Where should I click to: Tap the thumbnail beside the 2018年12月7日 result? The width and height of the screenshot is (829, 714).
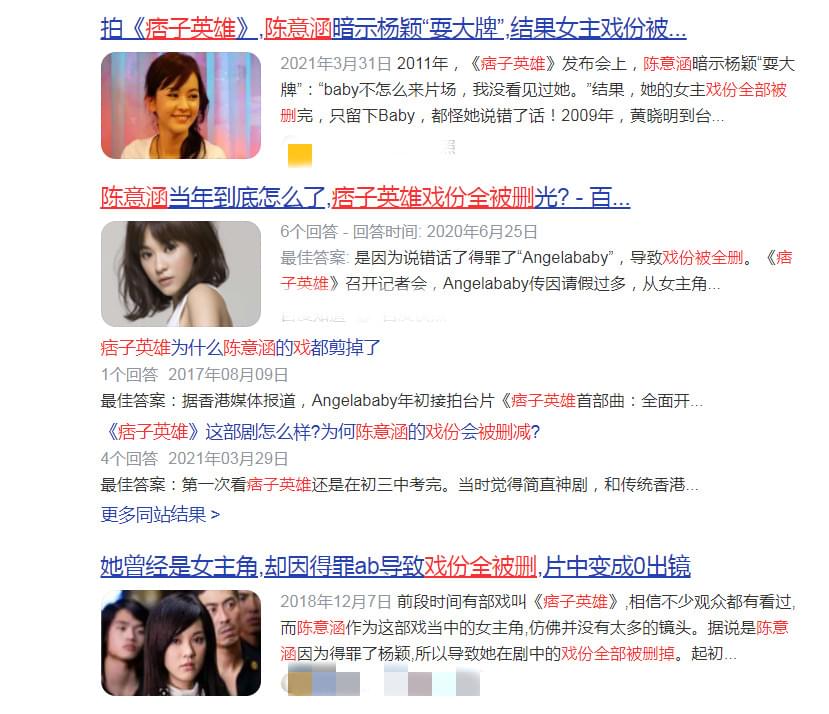pos(180,643)
